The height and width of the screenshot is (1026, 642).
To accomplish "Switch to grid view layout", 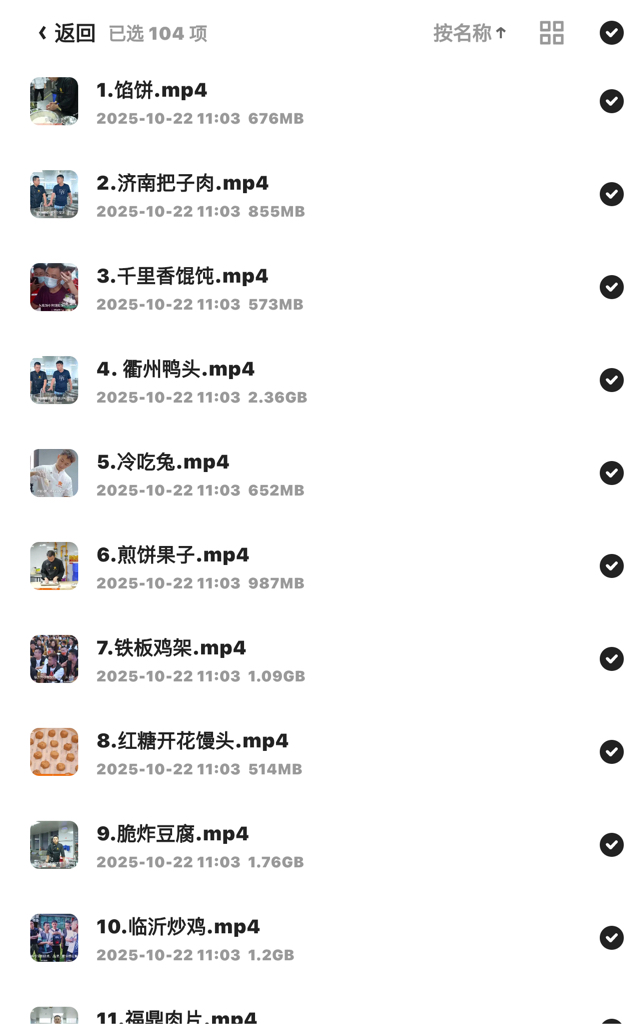I will coord(552,33).
